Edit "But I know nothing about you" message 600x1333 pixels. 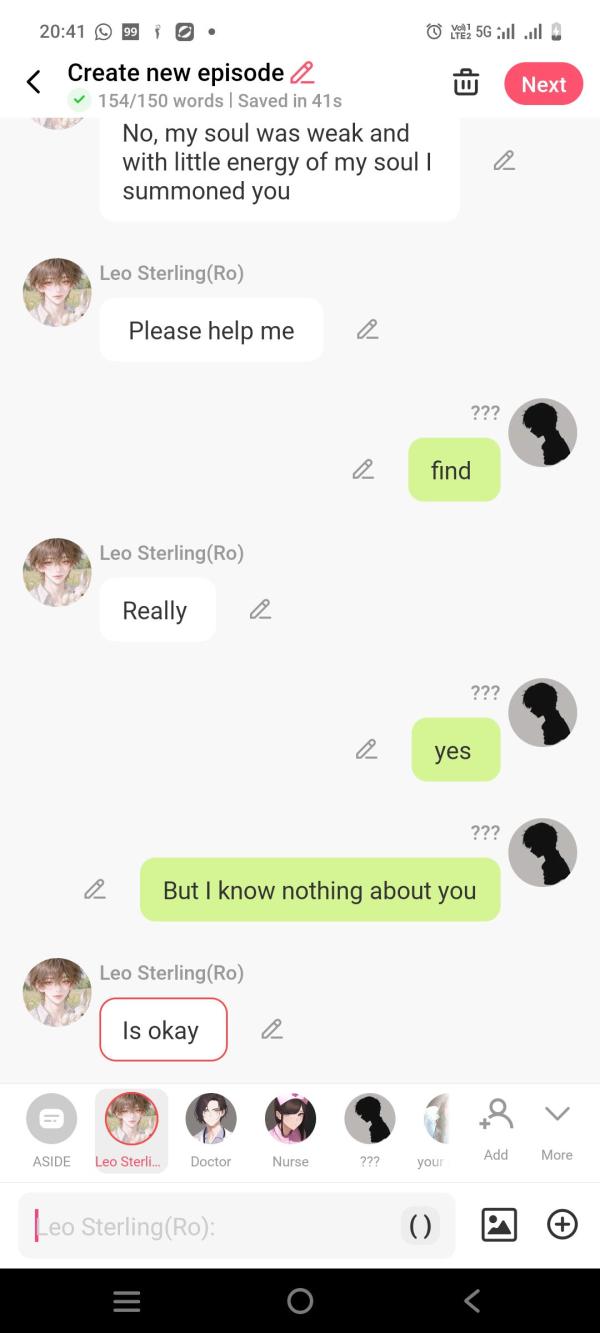coord(95,889)
